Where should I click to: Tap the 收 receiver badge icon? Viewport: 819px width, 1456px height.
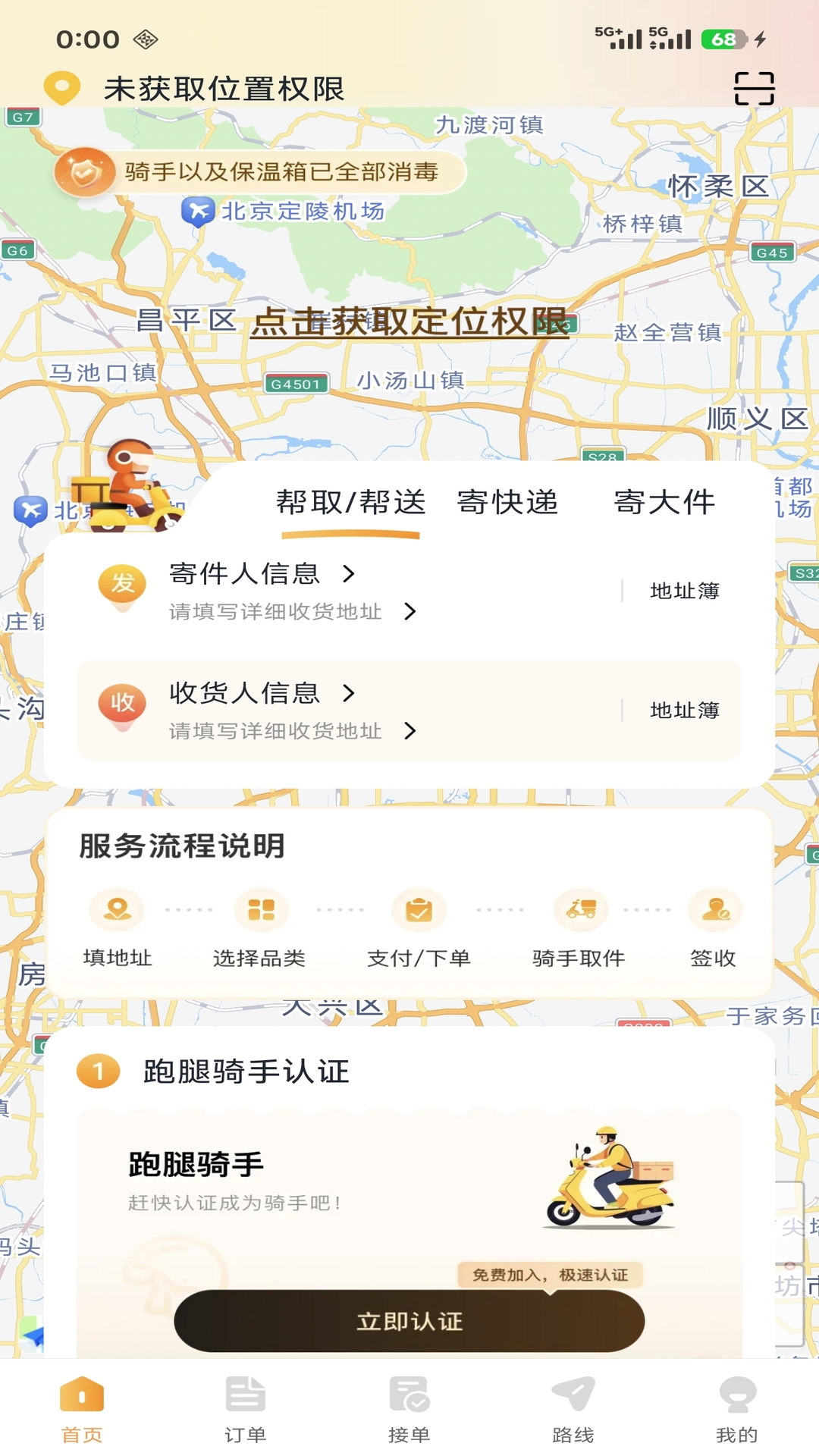[x=122, y=704]
